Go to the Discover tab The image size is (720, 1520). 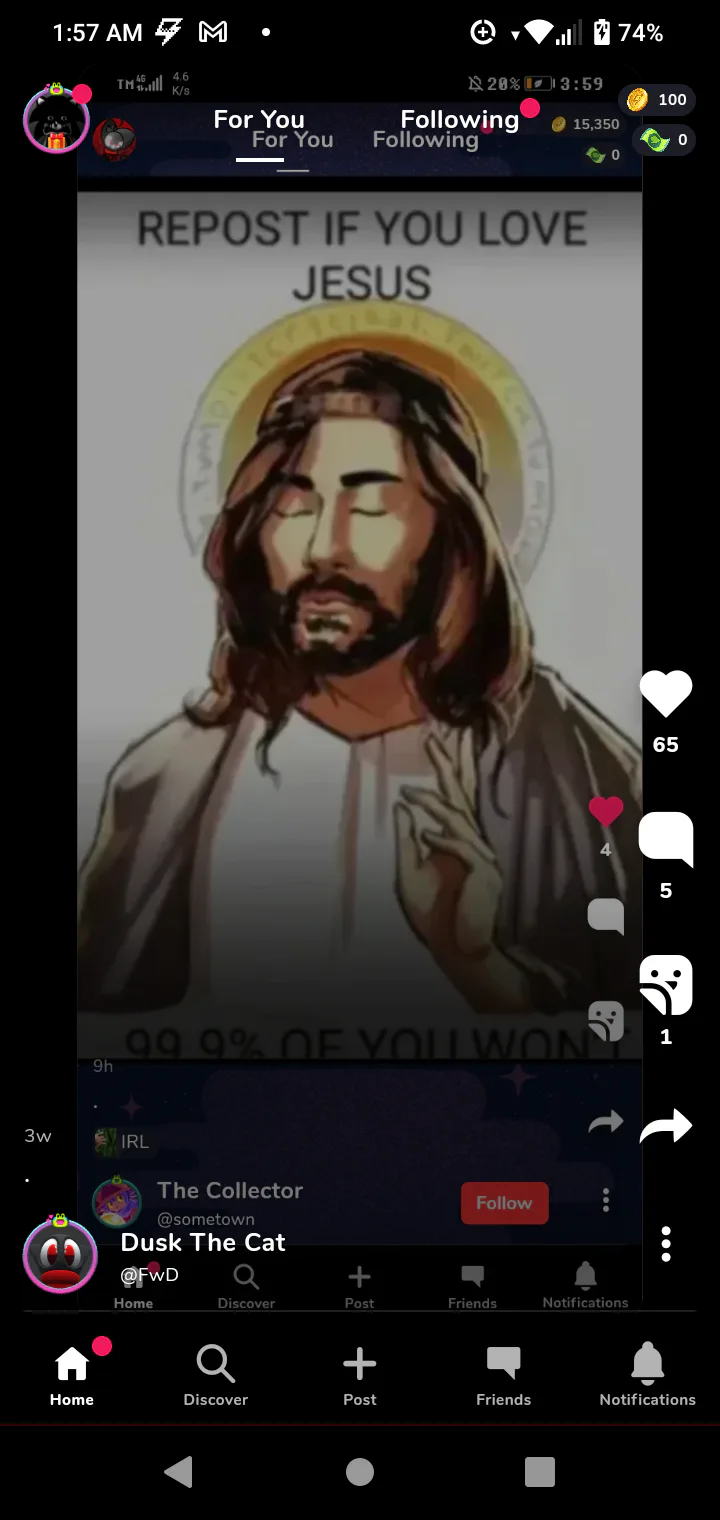(x=216, y=1376)
